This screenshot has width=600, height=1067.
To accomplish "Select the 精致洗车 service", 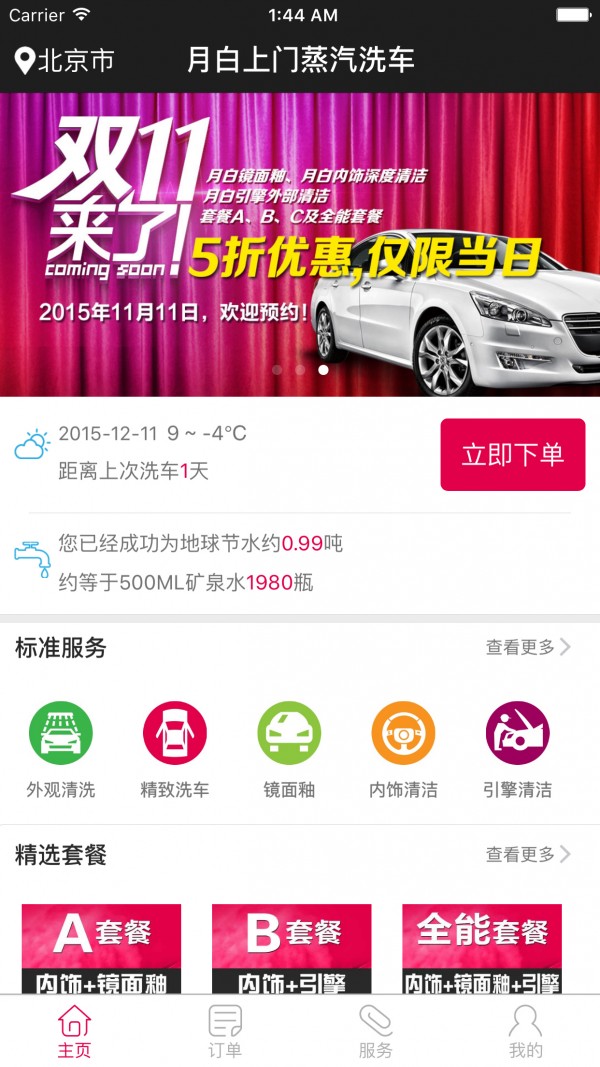I will 175,748.
